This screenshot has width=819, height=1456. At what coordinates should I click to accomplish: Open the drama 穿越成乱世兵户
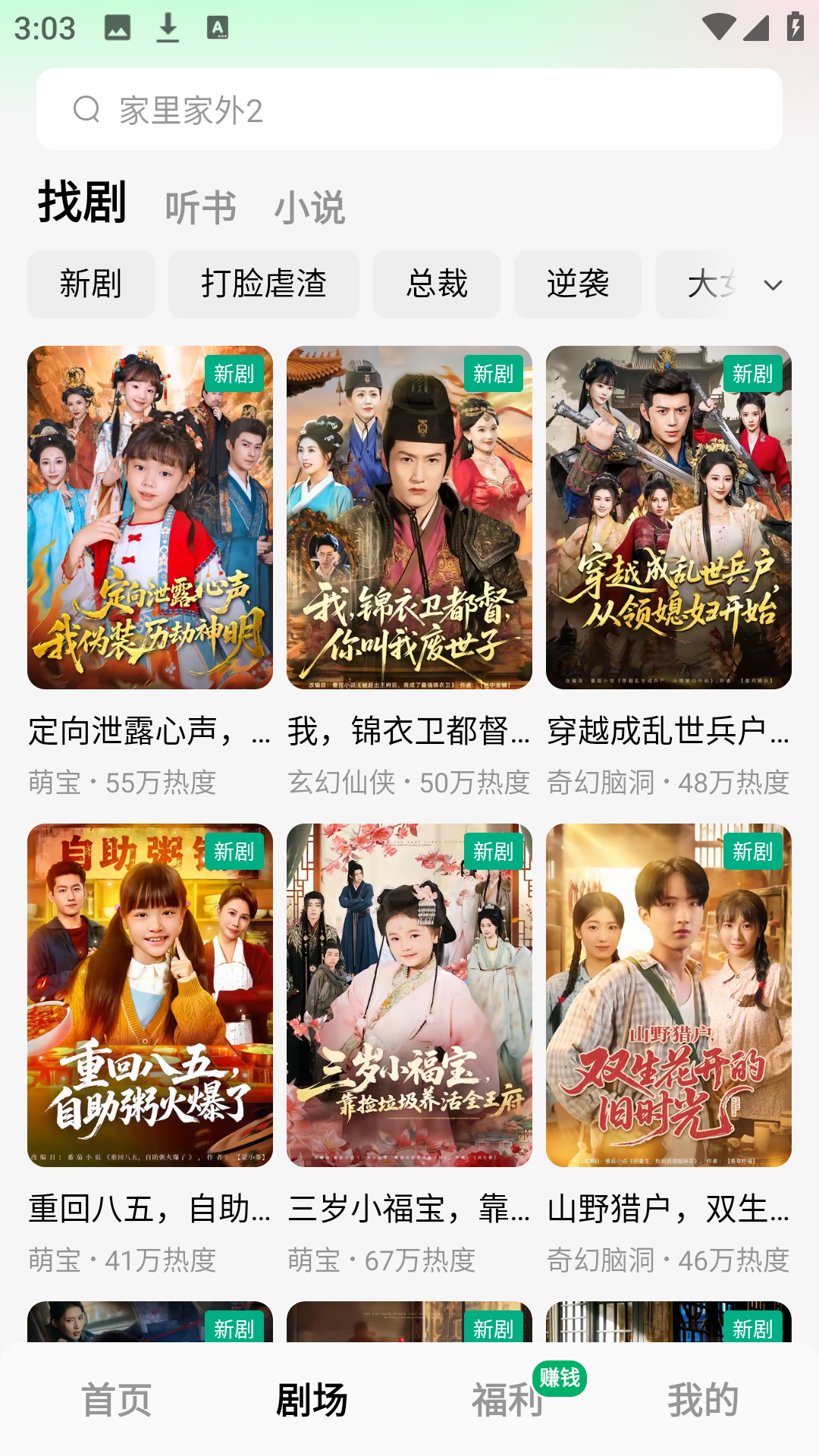[669, 518]
